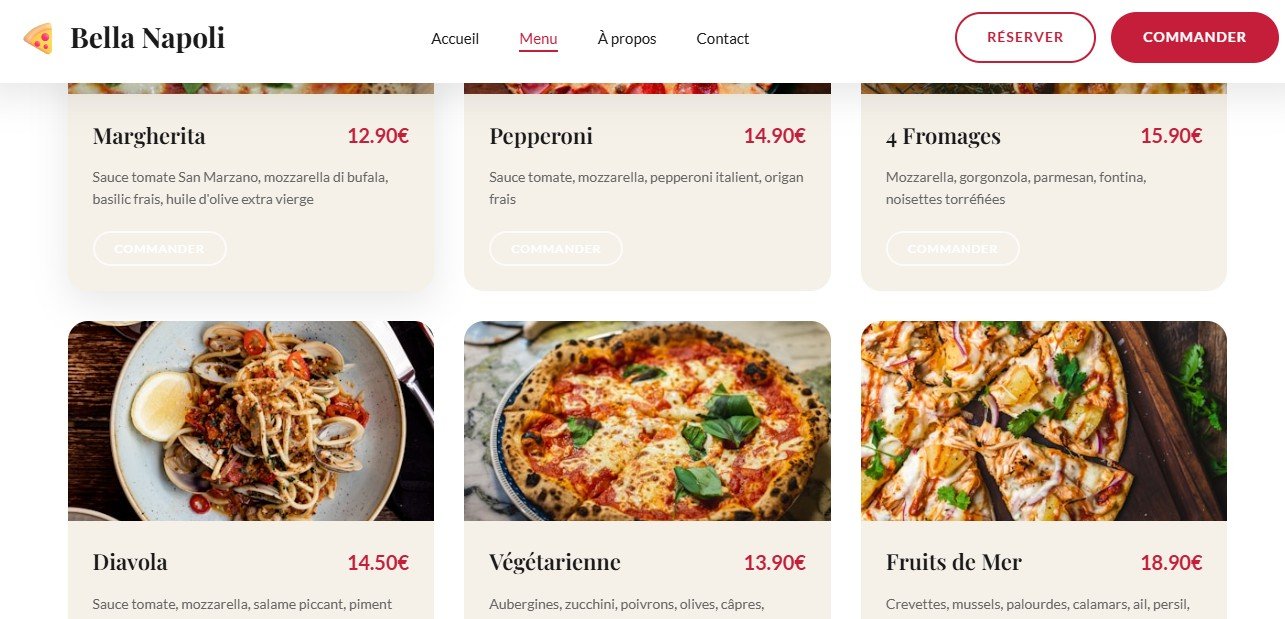Viewport: 1285px width, 619px height.
Task: Order the Margherita pizza
Action: coord(159,249)
